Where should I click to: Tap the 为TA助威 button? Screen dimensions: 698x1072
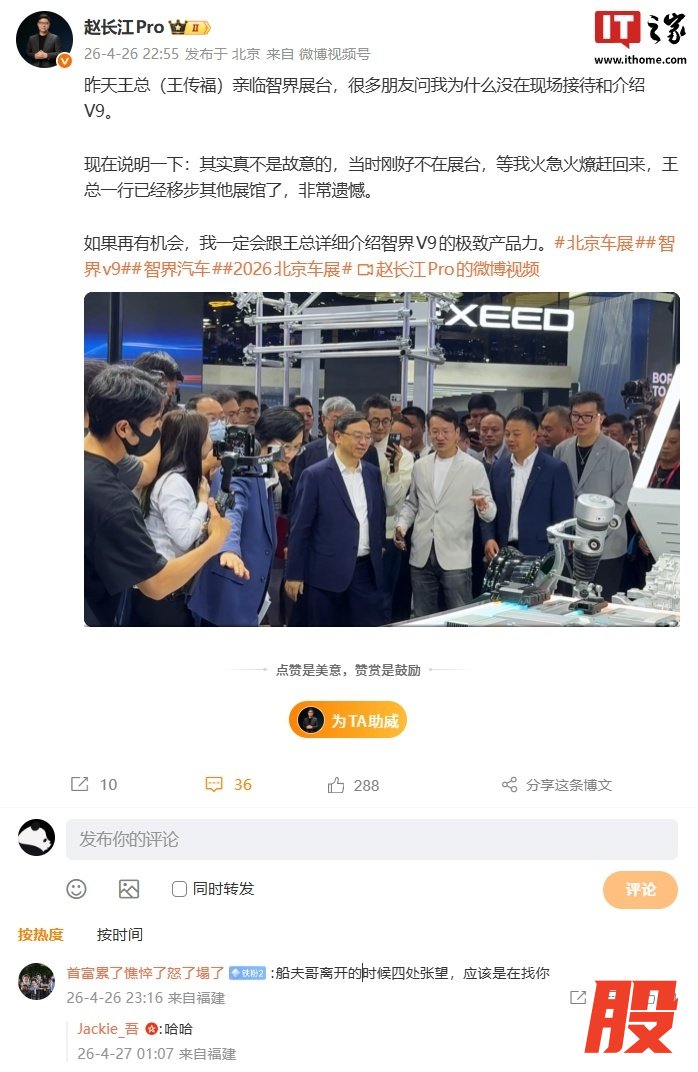pos(348,720)
